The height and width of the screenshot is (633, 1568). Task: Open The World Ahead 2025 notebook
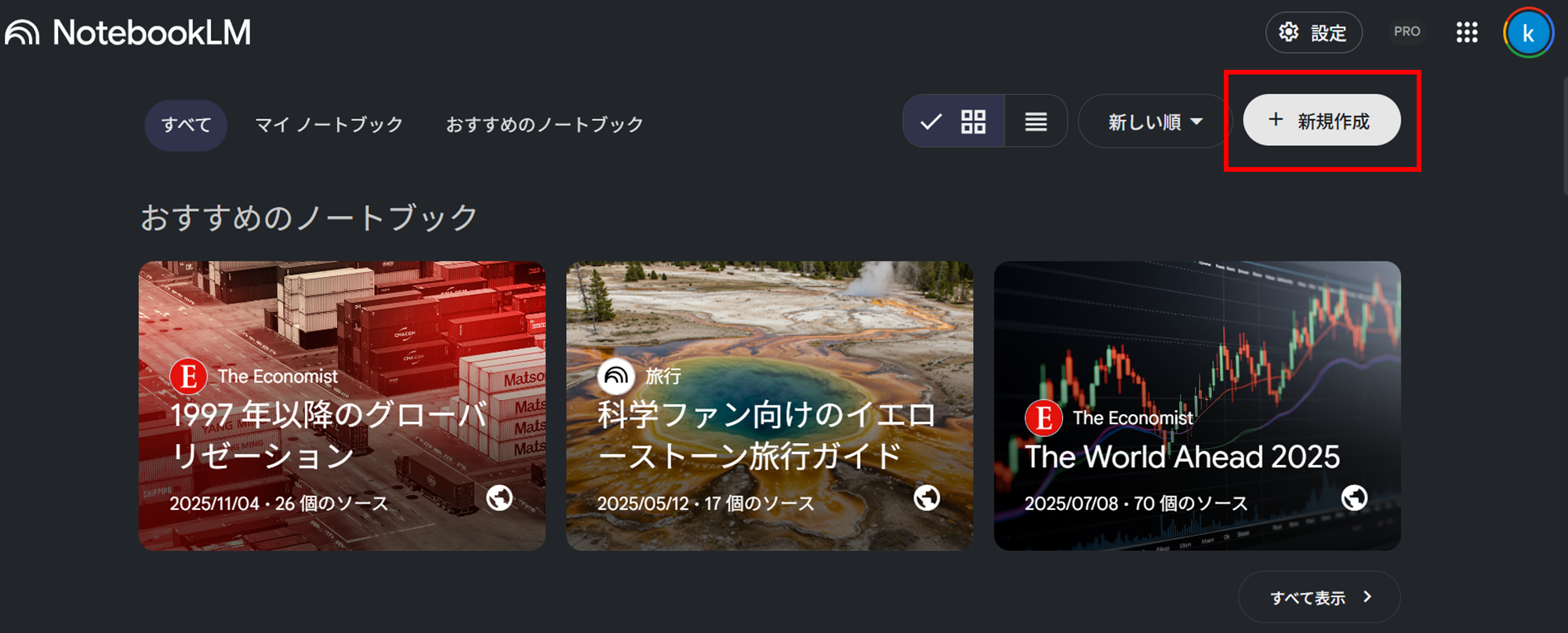tap(1196, 406)
